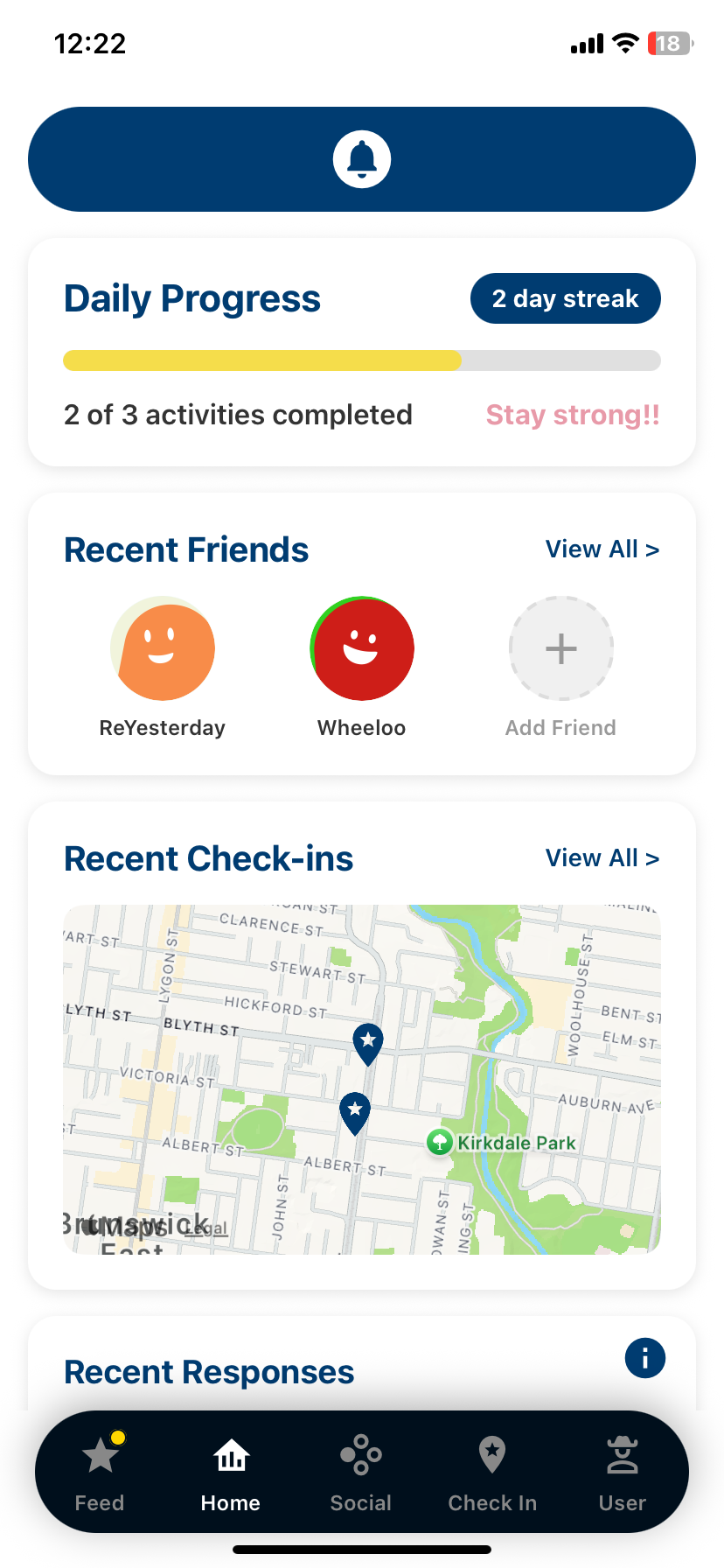Select the Home icon in bottom navigation
This screenshot has width=724, height=1568.
(x=230, y=1455)
